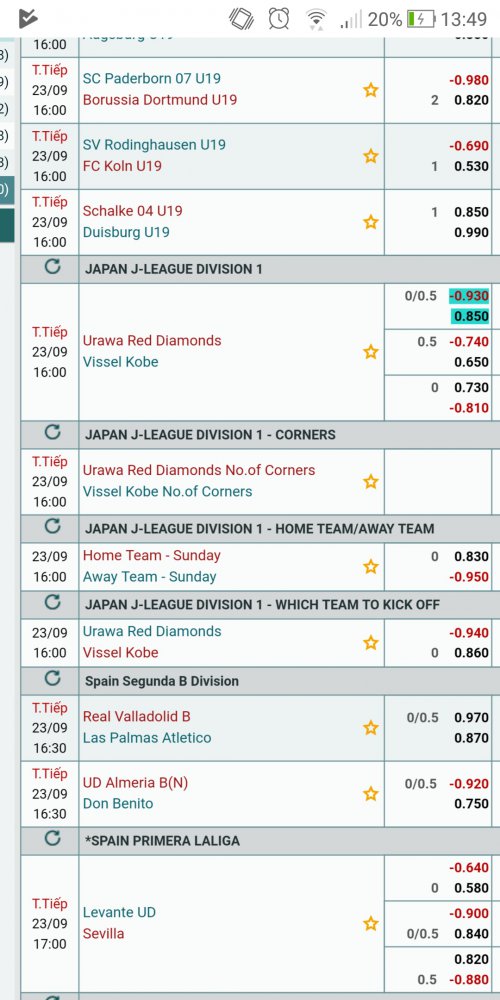The image size is (500, 1000).
Task: Favorite the UD Almeria B(N) match
Action: [x=371, y=794]
